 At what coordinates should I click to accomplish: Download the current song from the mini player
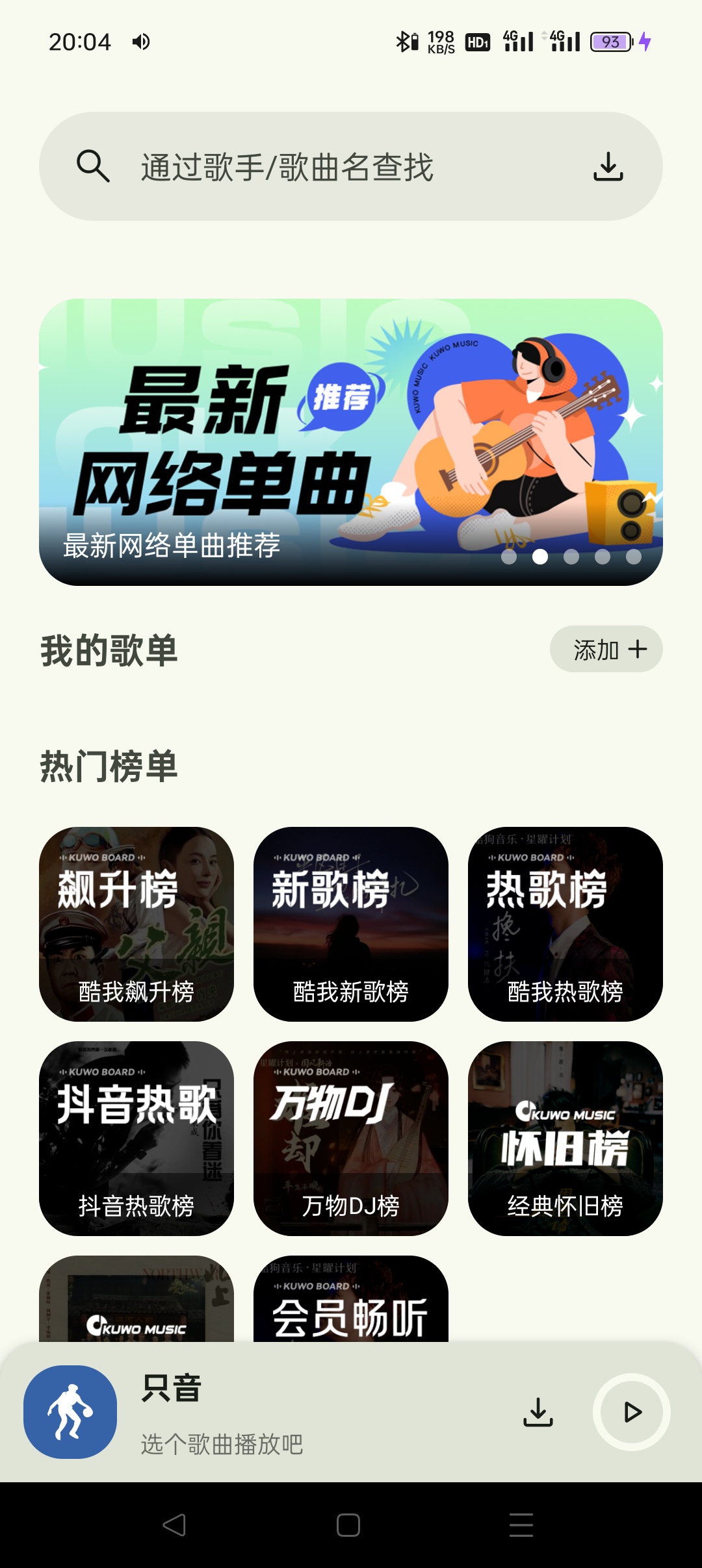pos(538,1412)
